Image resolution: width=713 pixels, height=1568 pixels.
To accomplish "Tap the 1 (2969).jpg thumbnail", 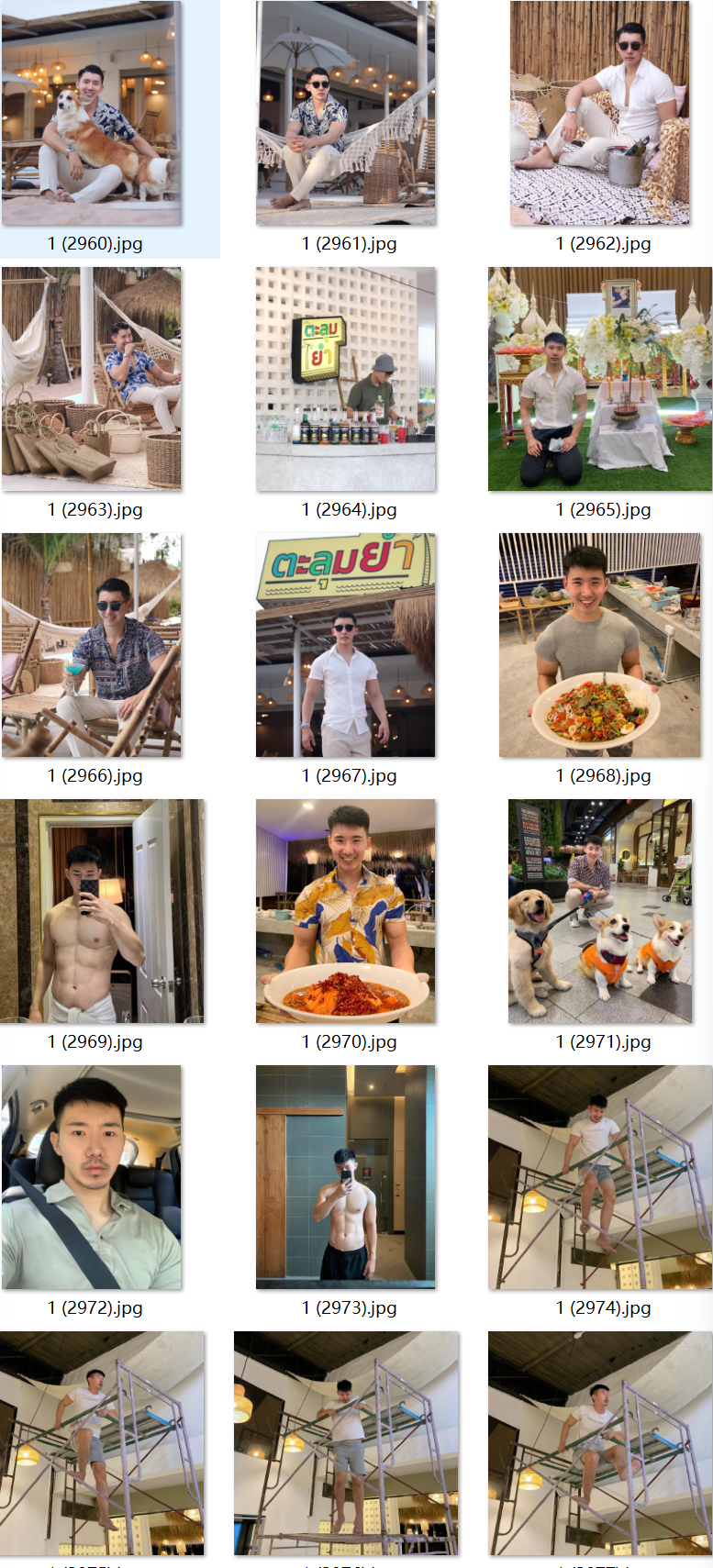I will (102, 911).
